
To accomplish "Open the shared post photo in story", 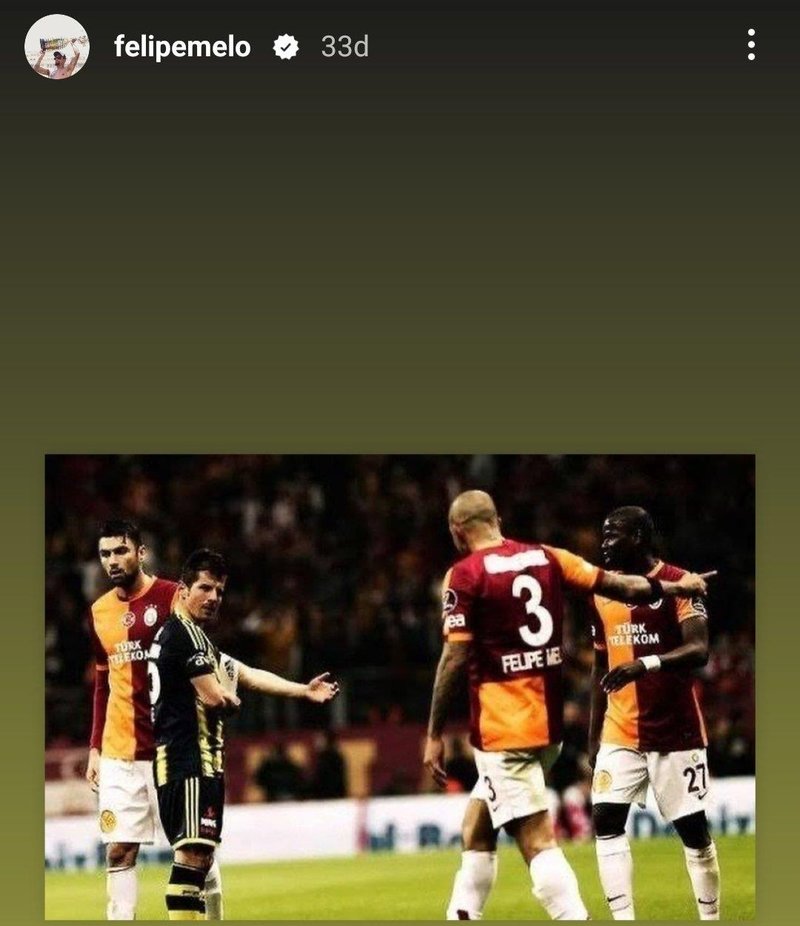I will click(400, 687).
